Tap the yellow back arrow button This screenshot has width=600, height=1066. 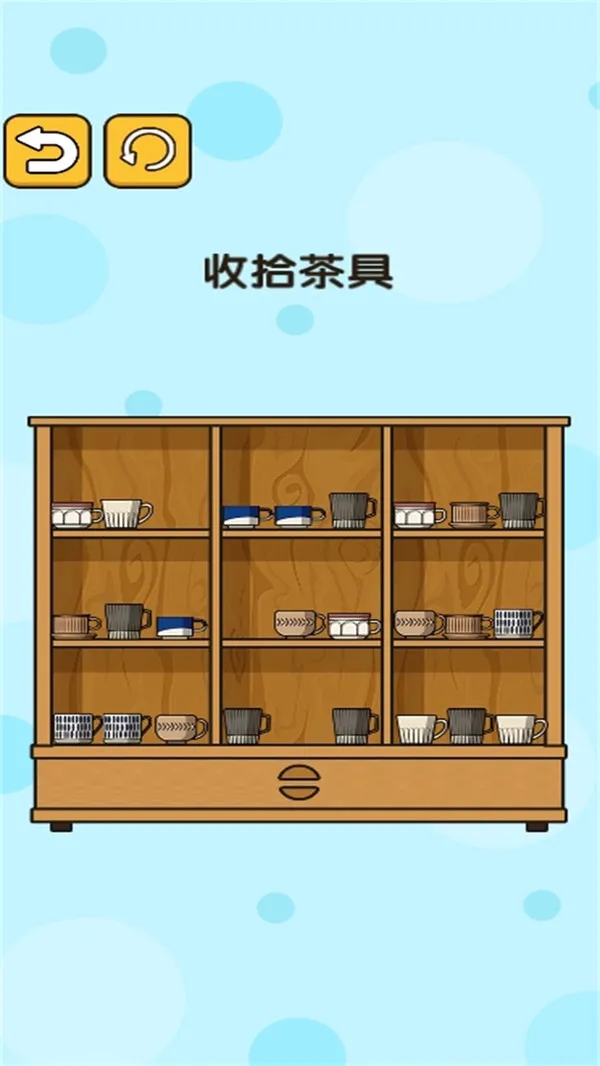tap(48, 151)
